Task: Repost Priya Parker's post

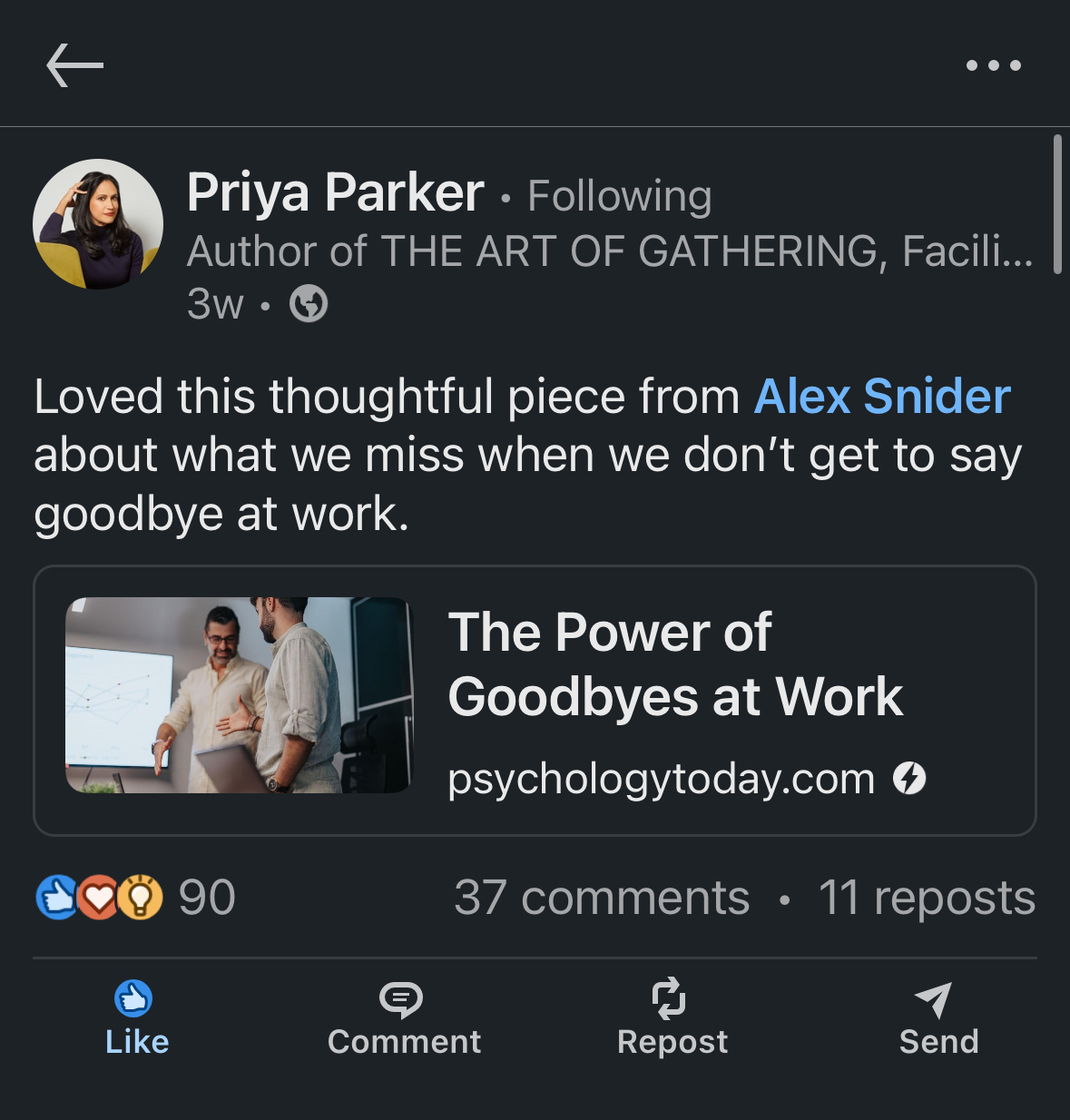Action: [x=672, y=1018]
